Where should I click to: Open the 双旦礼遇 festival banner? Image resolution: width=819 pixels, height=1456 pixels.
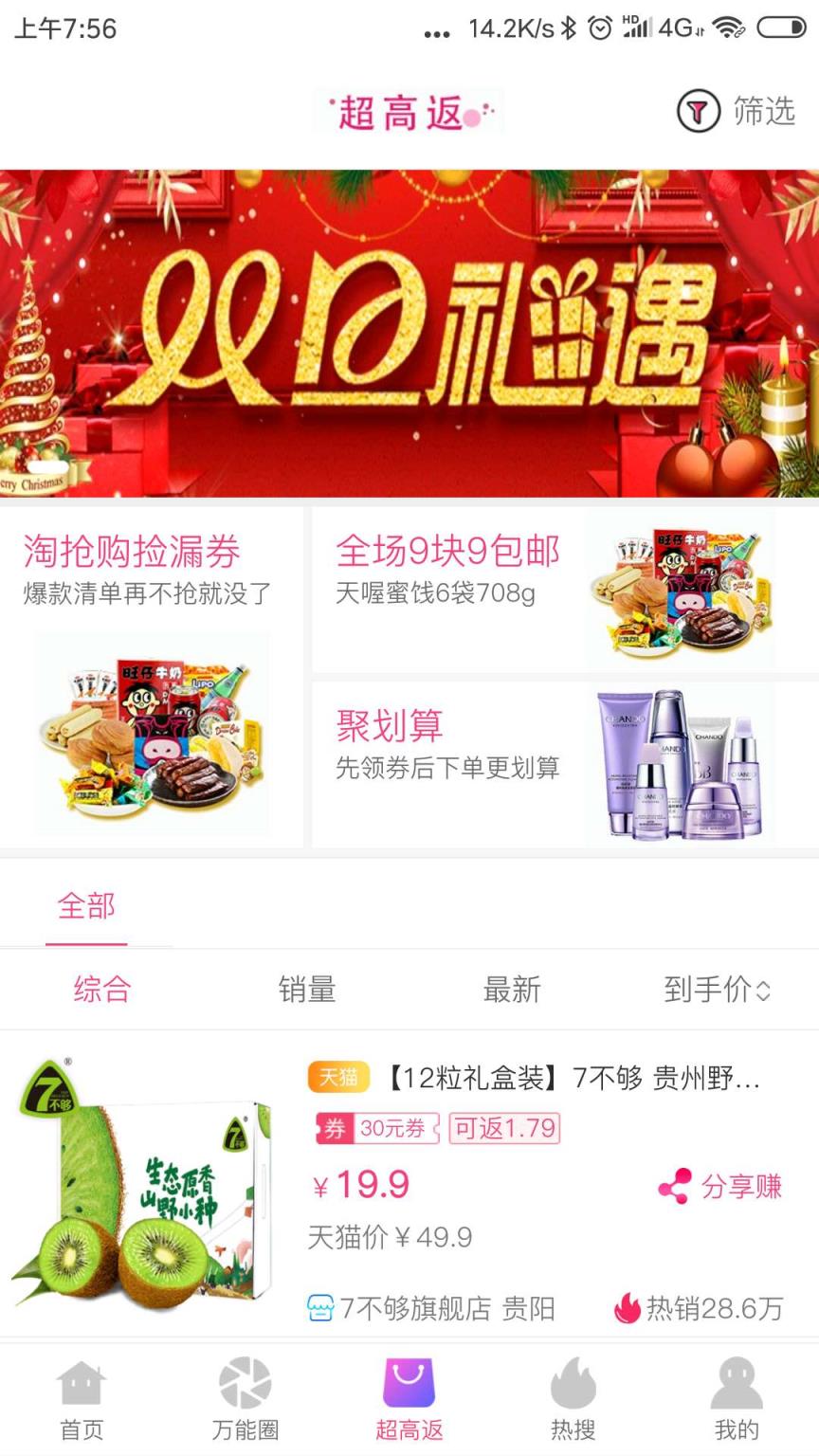(409, 334)
